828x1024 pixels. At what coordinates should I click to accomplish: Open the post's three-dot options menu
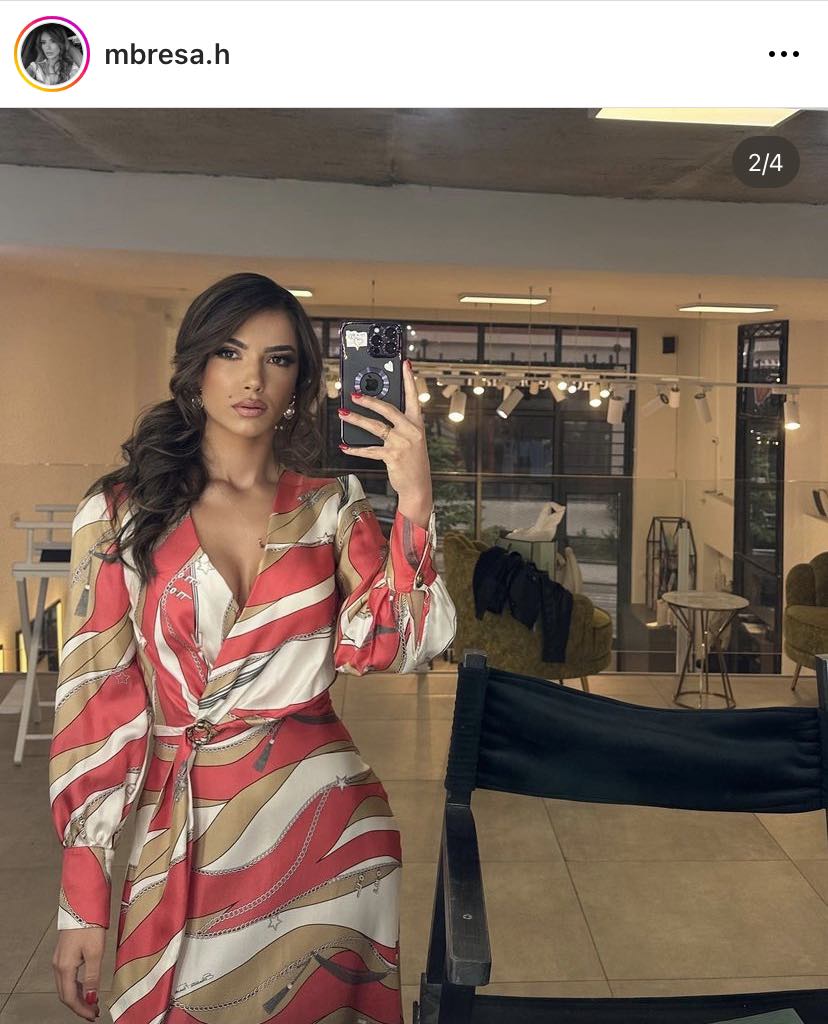point(783,54)
